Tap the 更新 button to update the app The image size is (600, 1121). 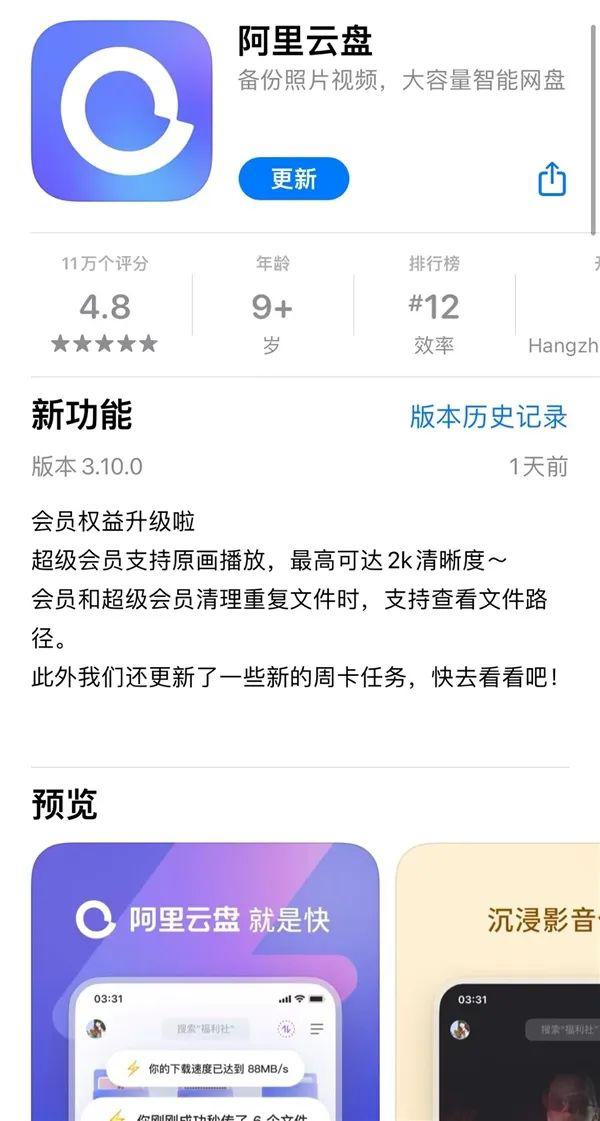(293, 179)
